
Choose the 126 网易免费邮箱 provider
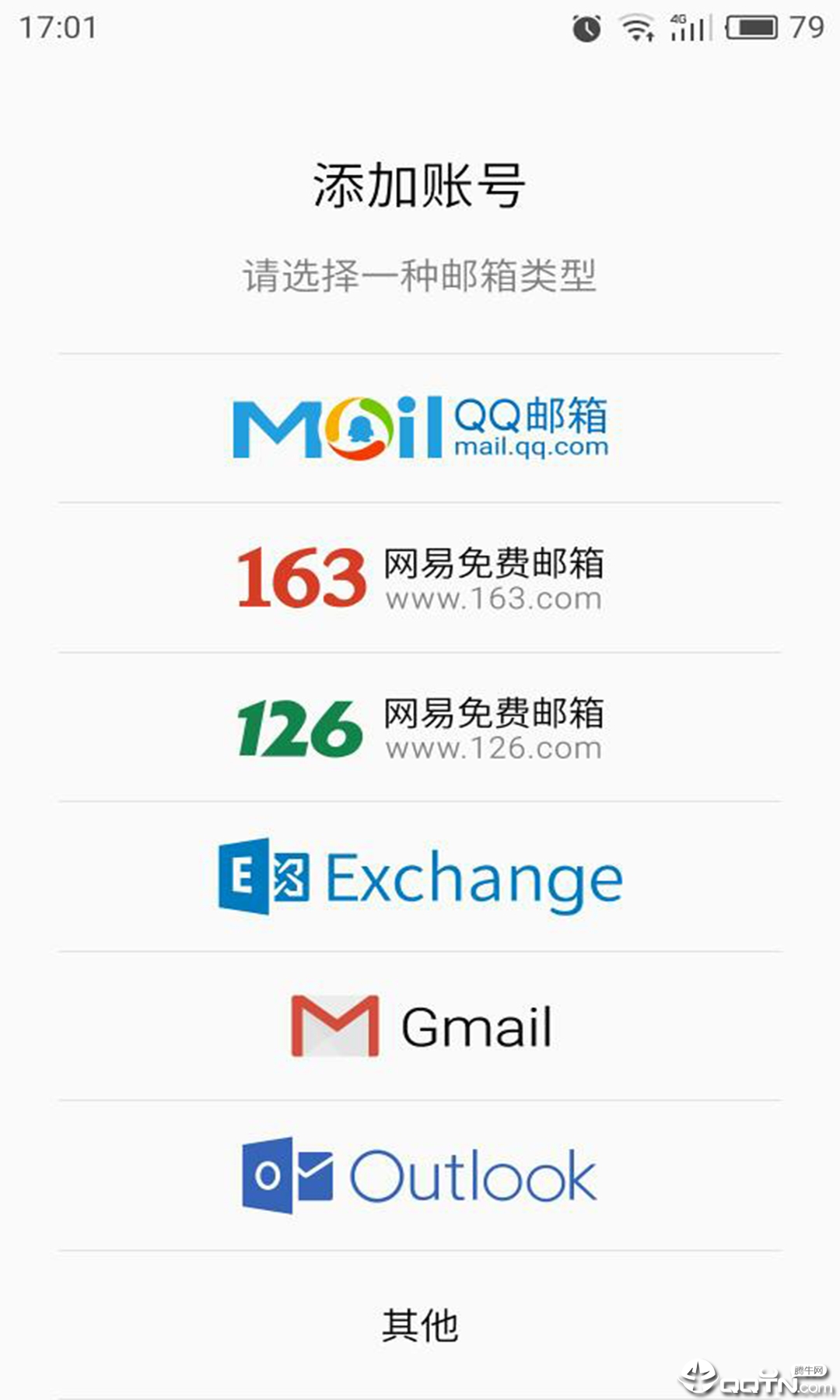[x=420, y=727]
